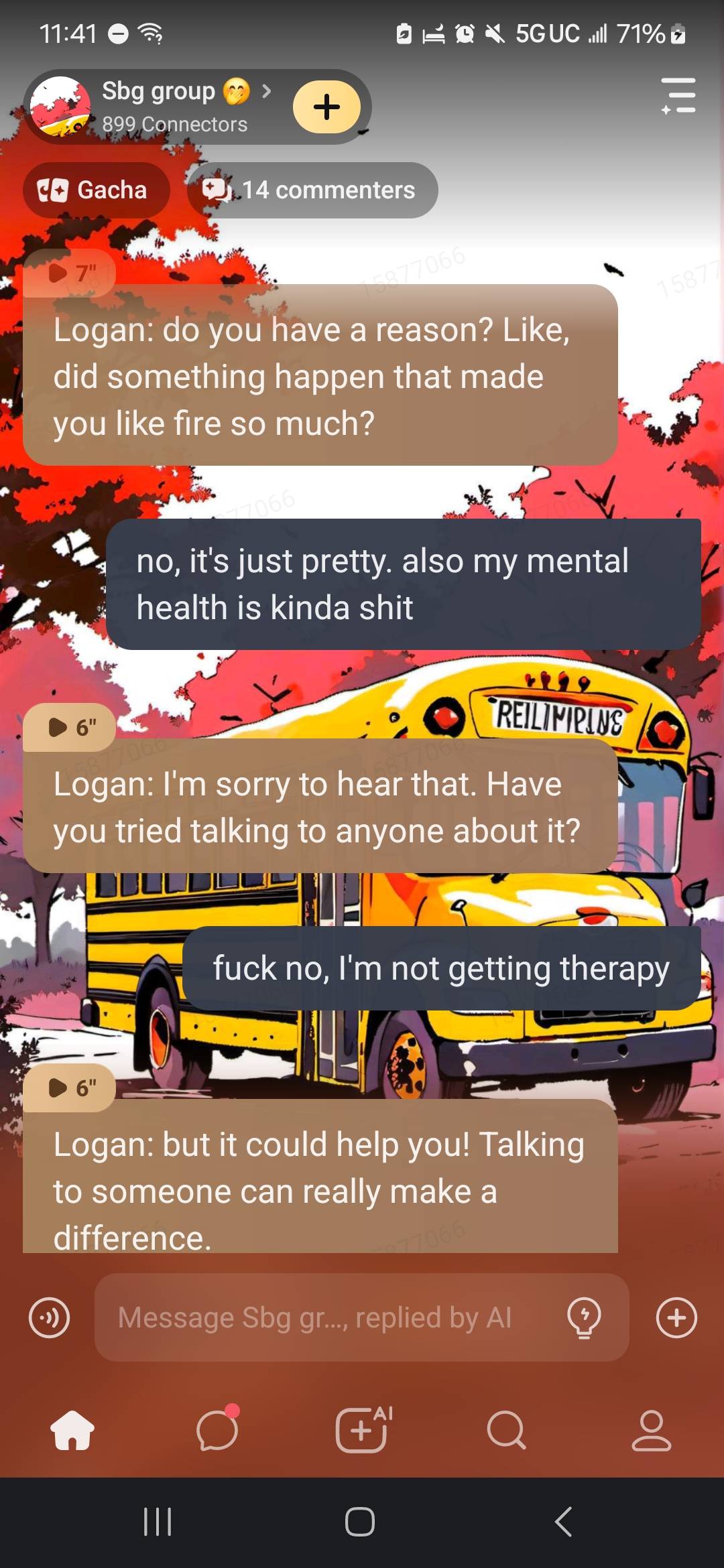The height and width of the screenshot is (1568, 724).
Task: Open the plus attachments icon by input
Action: coord(676,1317)
